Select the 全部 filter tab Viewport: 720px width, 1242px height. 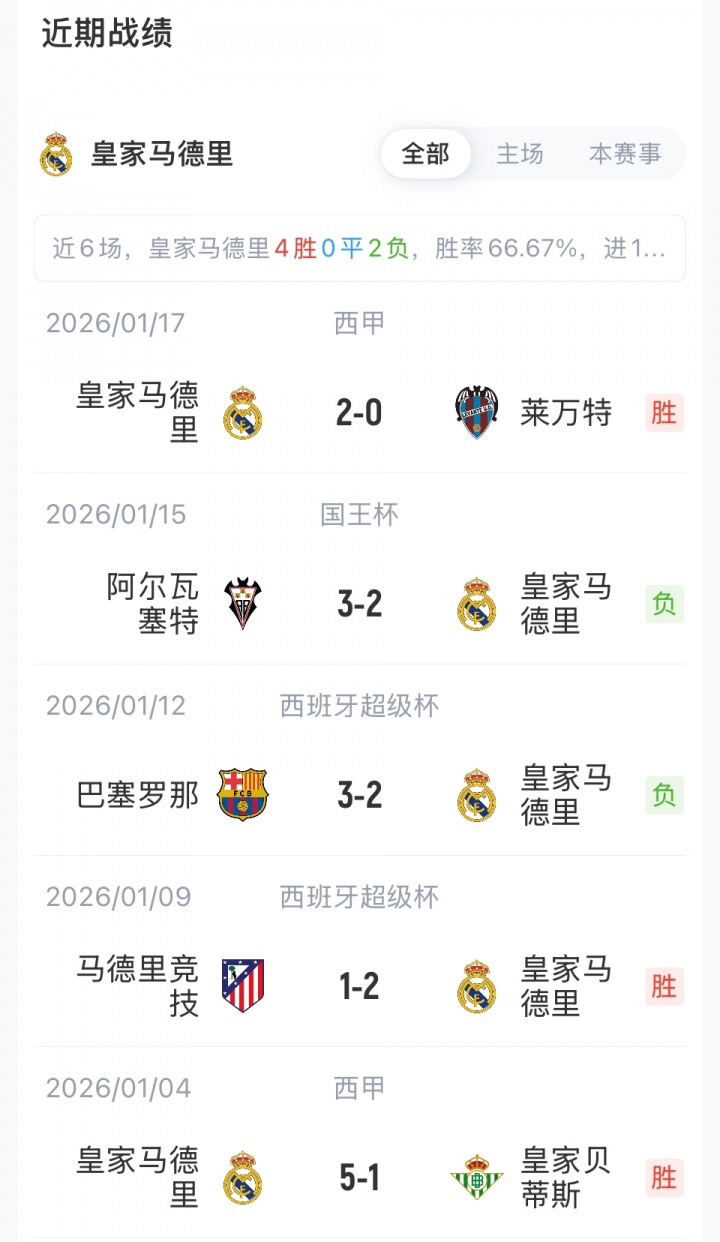pos(425,154)
